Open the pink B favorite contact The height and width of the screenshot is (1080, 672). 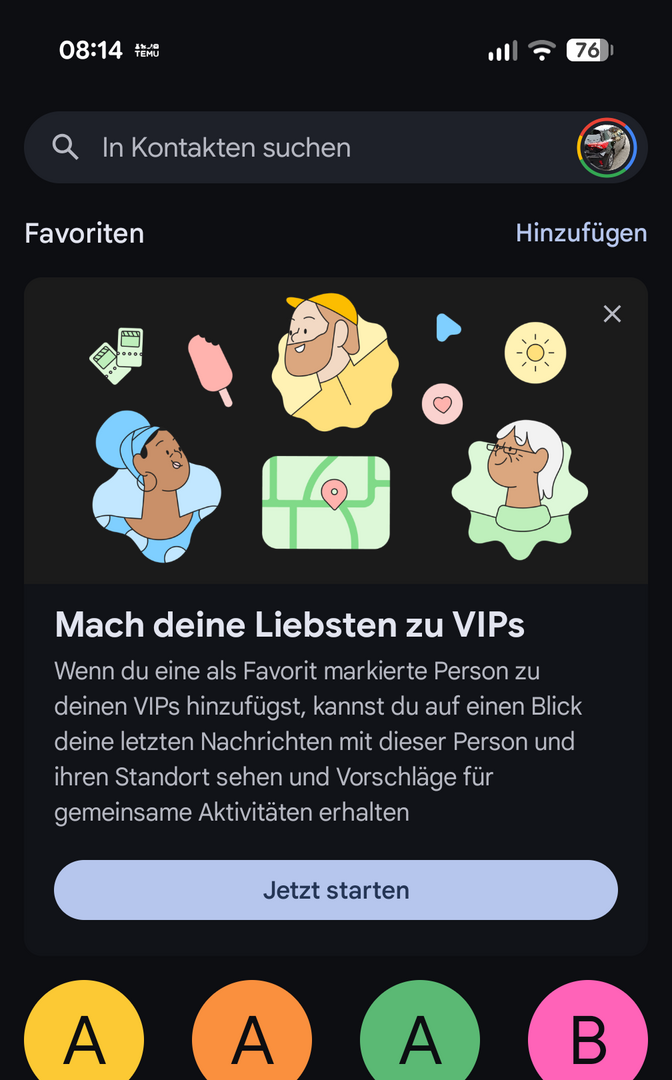588,1035
